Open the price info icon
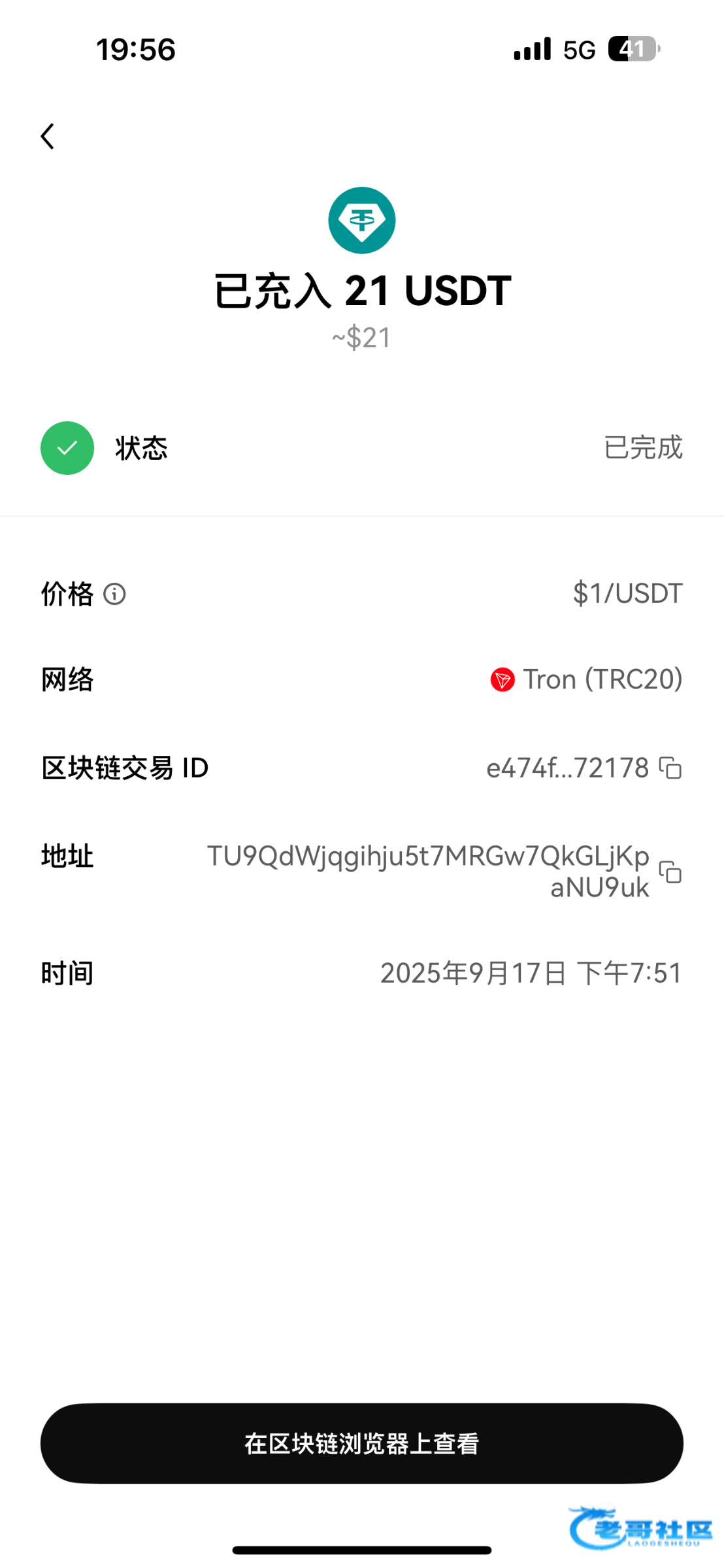 tap(114, 595)
